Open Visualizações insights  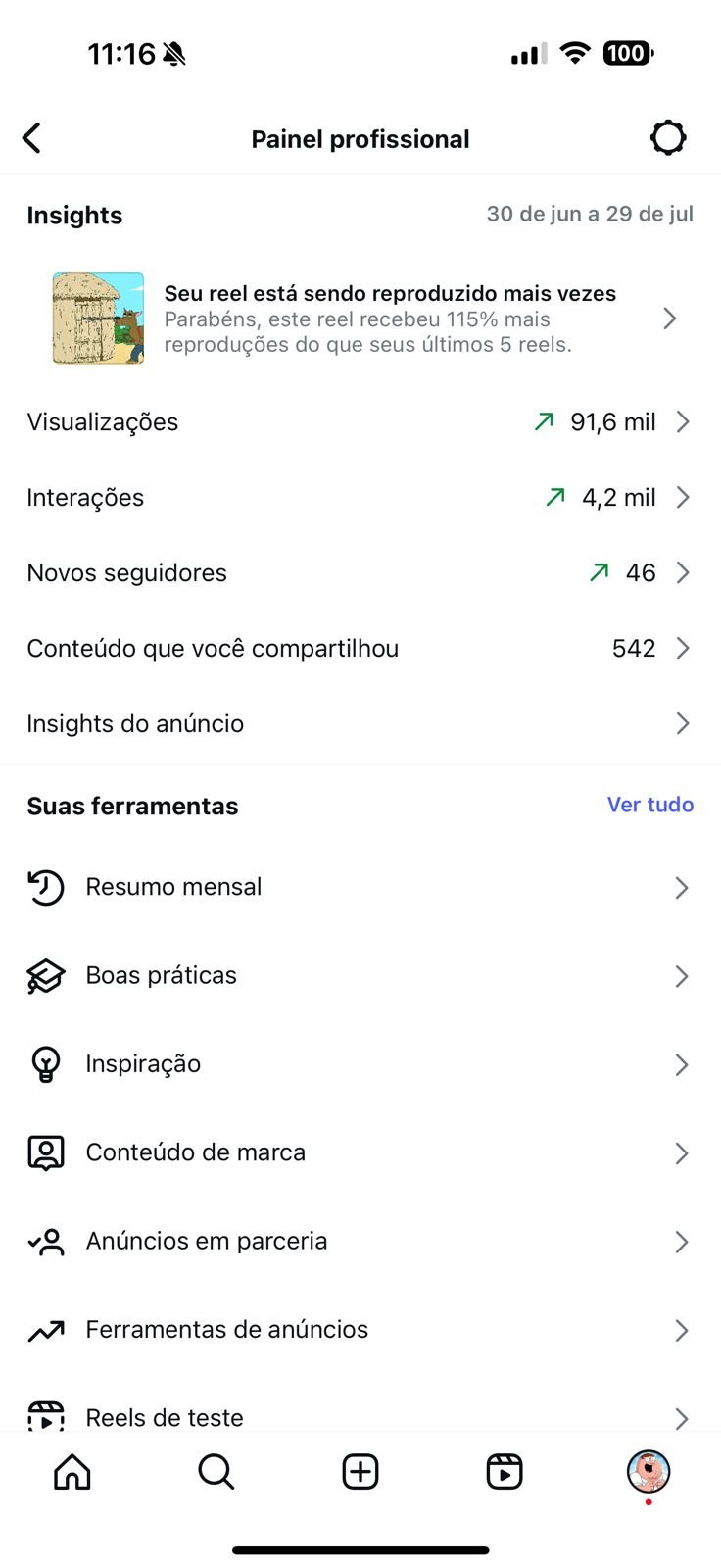click(360, 422)
